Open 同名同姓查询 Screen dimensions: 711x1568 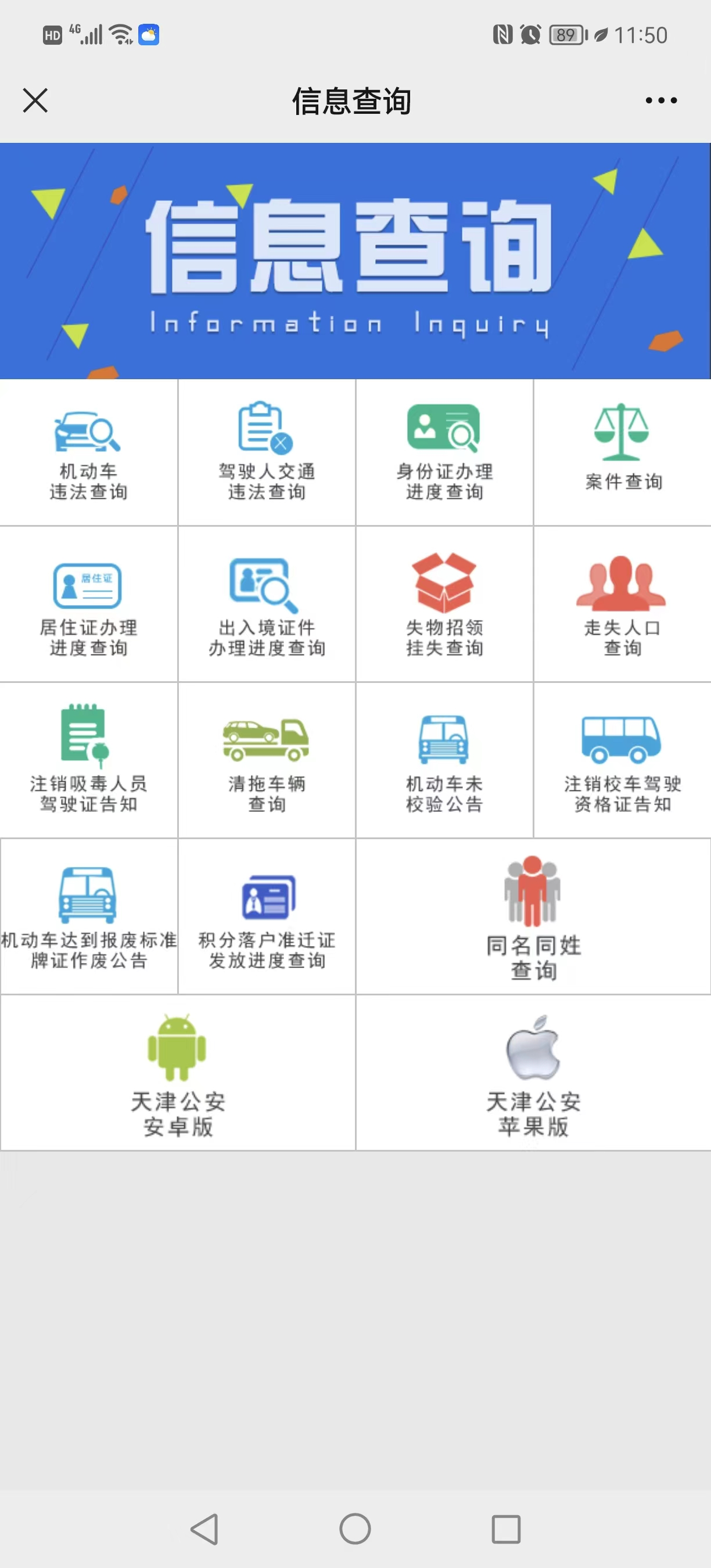(x=533, y=916)
